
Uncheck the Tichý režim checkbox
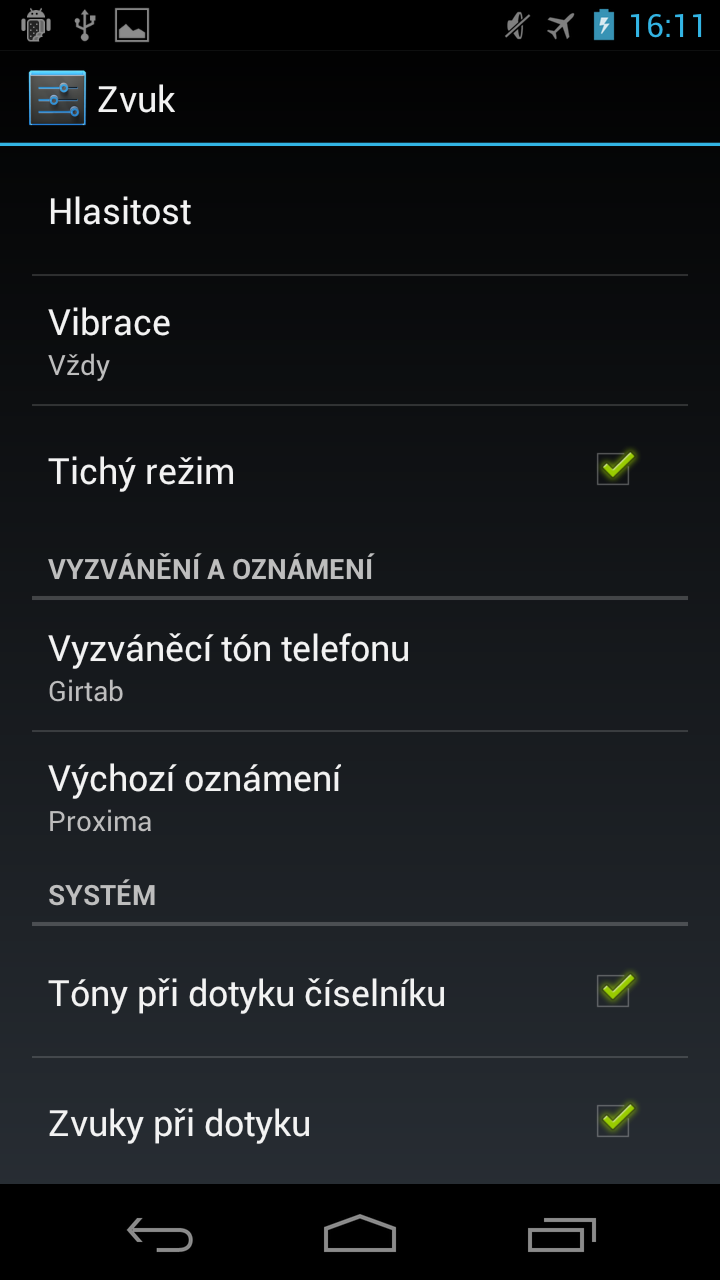(614, 468)
